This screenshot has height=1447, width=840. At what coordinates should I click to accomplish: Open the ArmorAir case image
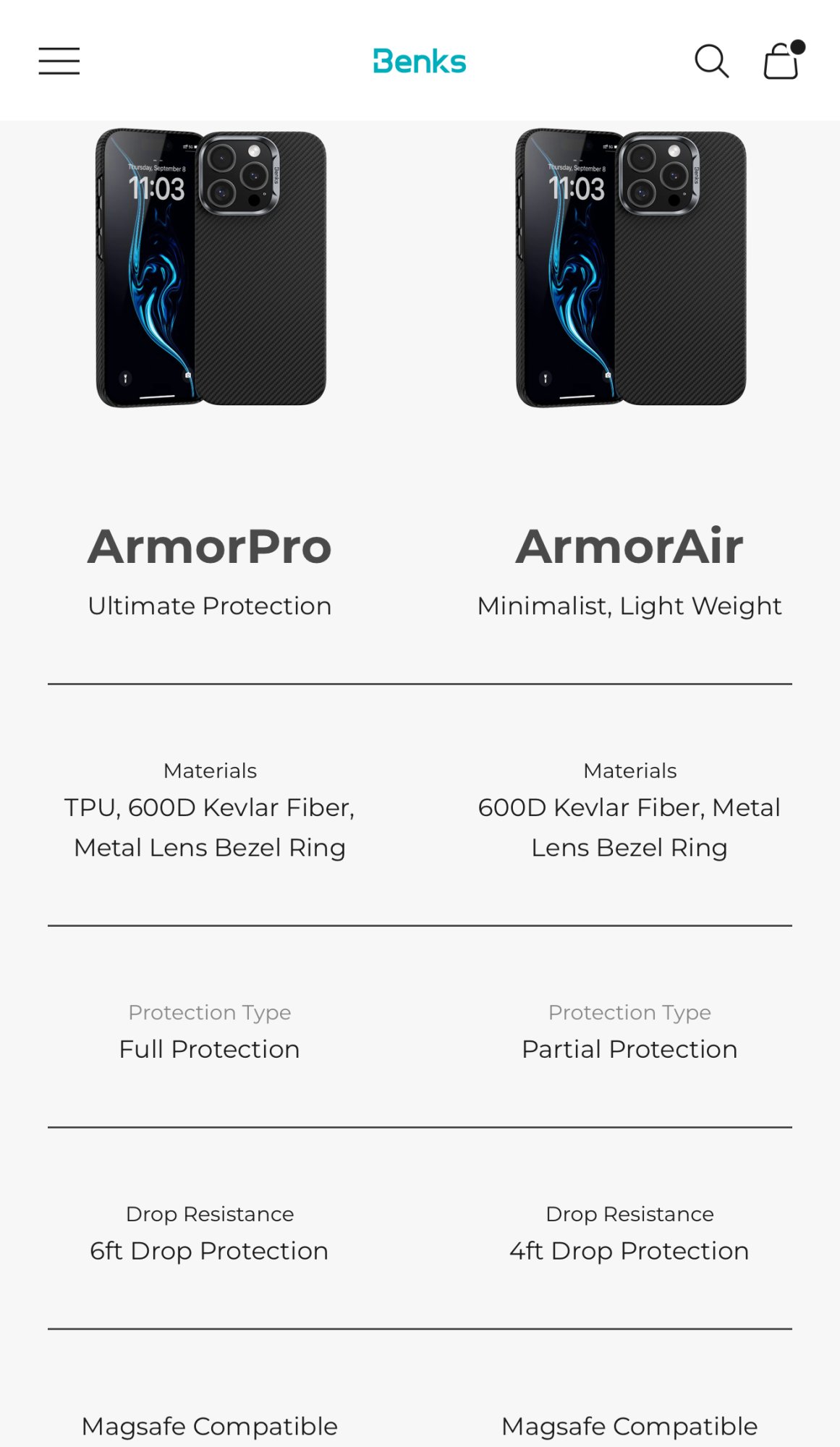[630, 268]
